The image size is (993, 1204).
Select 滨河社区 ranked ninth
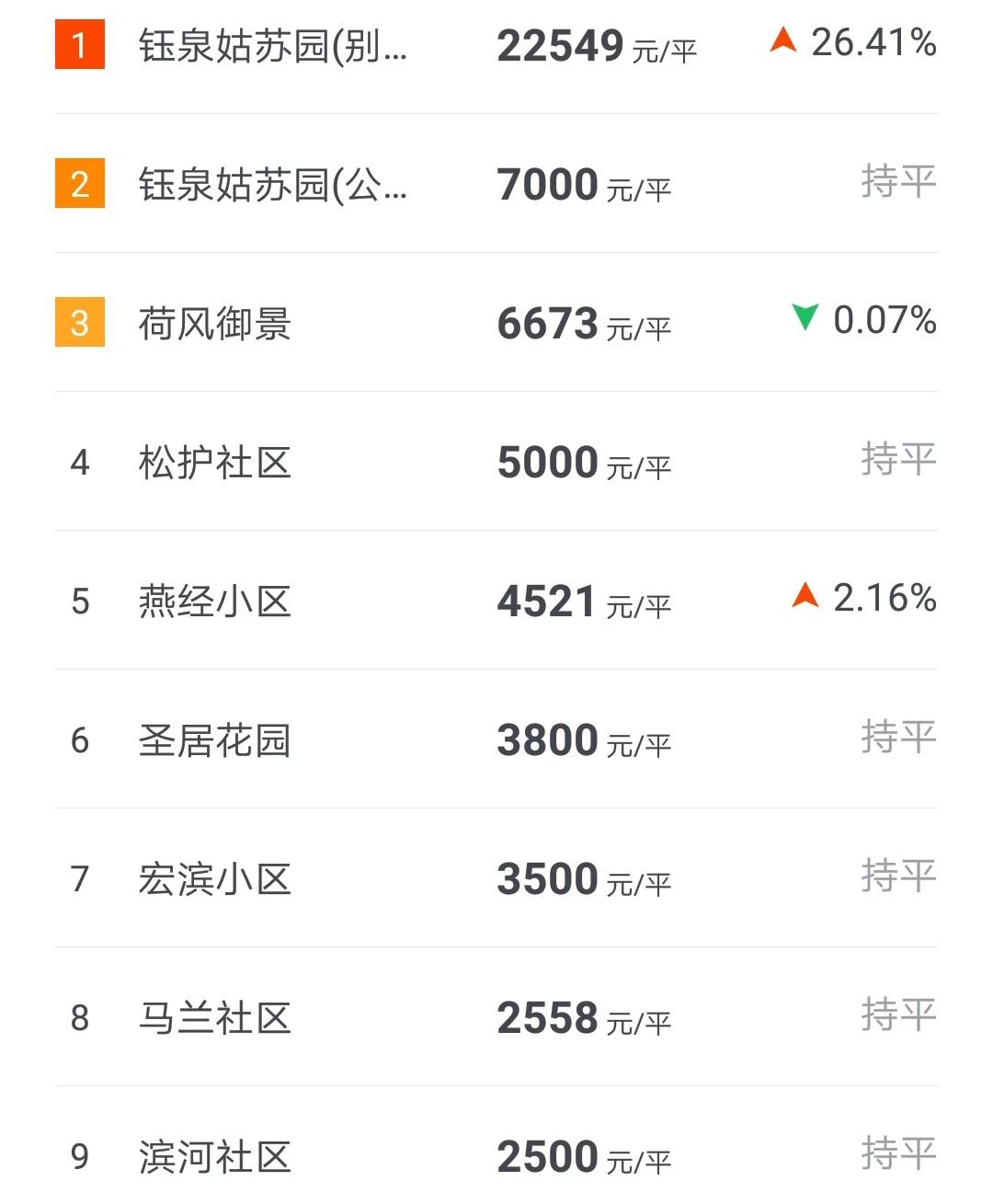215,1157
